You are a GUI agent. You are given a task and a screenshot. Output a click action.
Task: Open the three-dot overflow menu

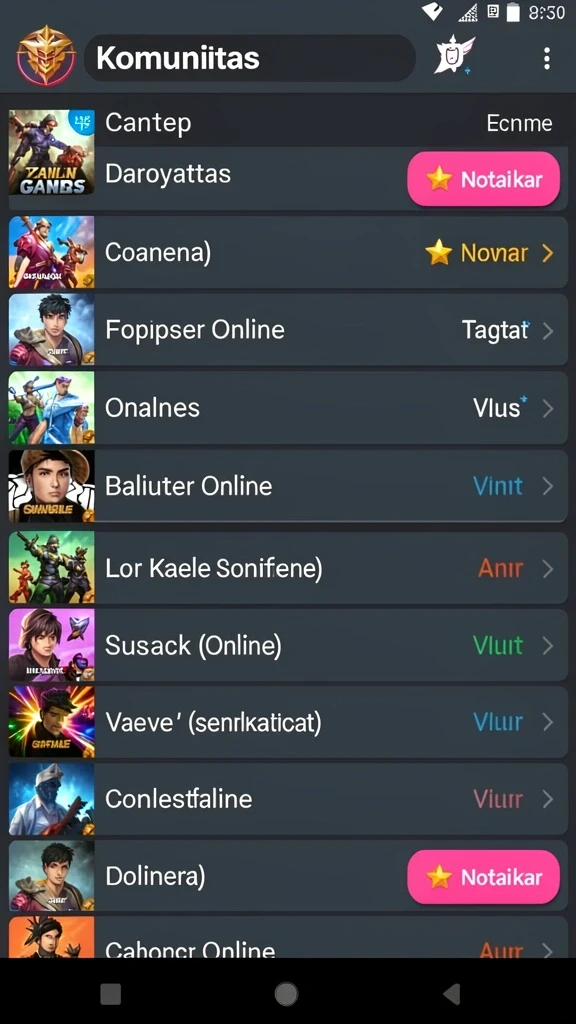547,58
